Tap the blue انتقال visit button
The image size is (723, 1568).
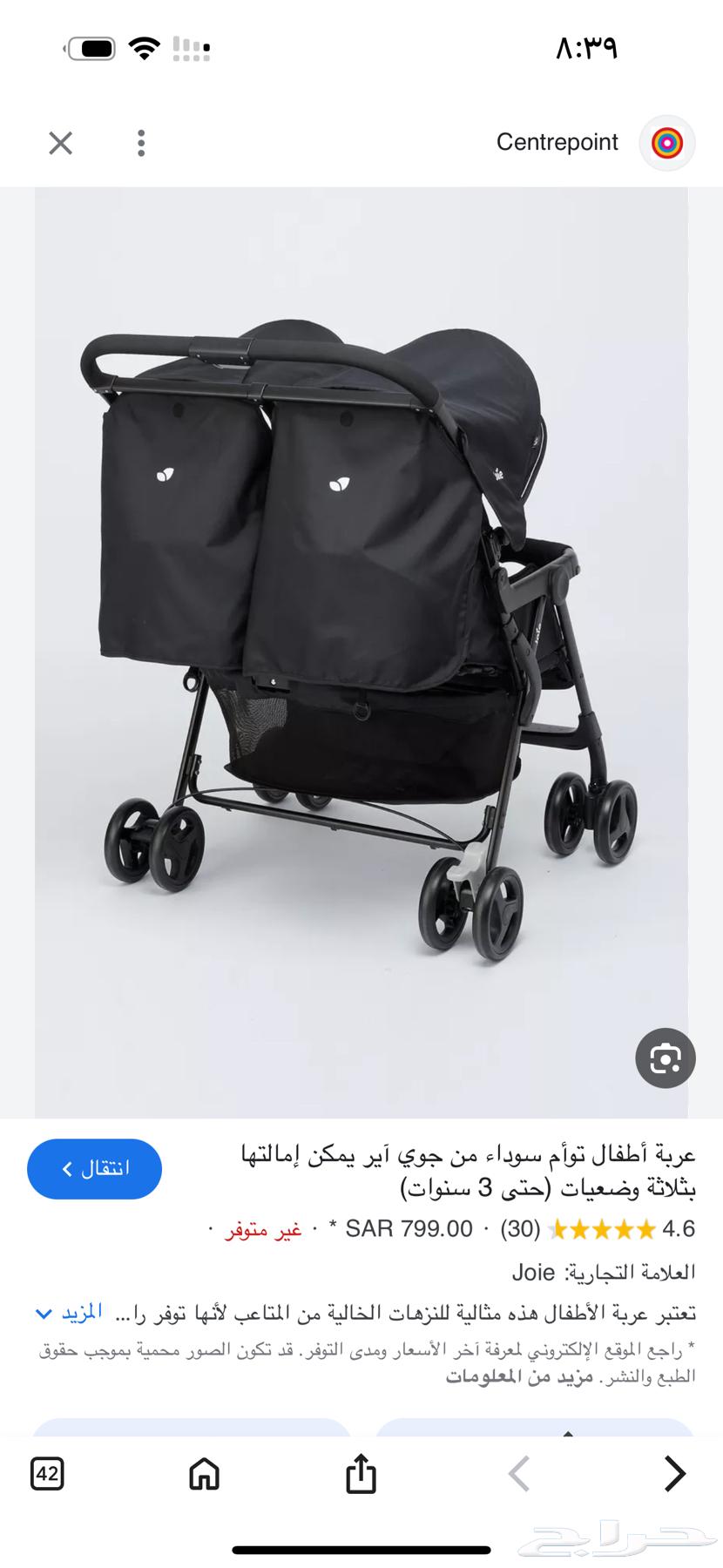coord(94,1168)
